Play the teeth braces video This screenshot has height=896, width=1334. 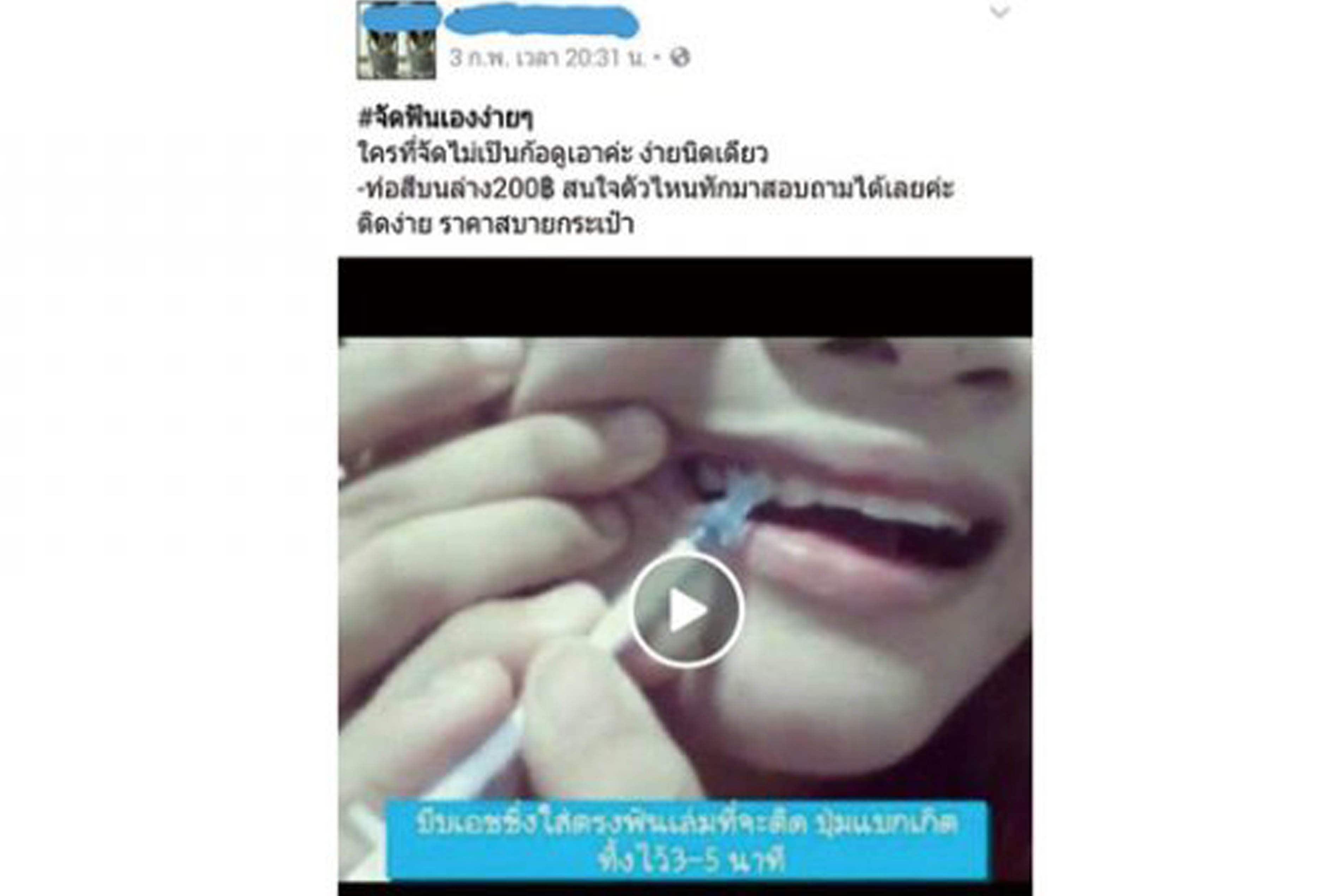coord(686,610)
